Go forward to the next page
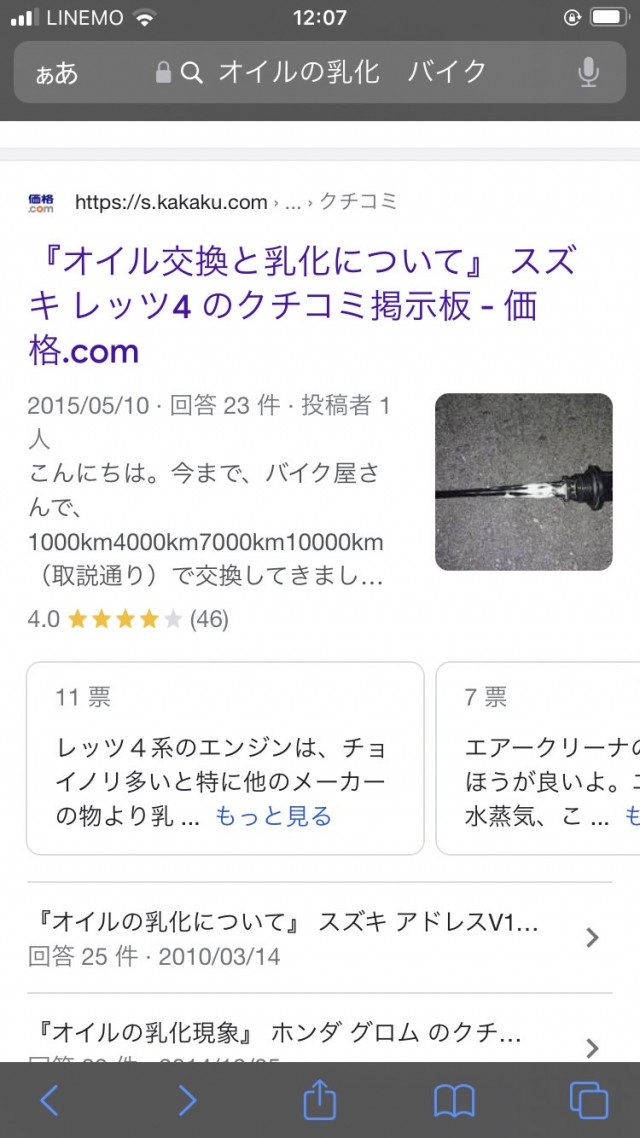Viewport: 640px width, 1138px height. coord(186,1101)
